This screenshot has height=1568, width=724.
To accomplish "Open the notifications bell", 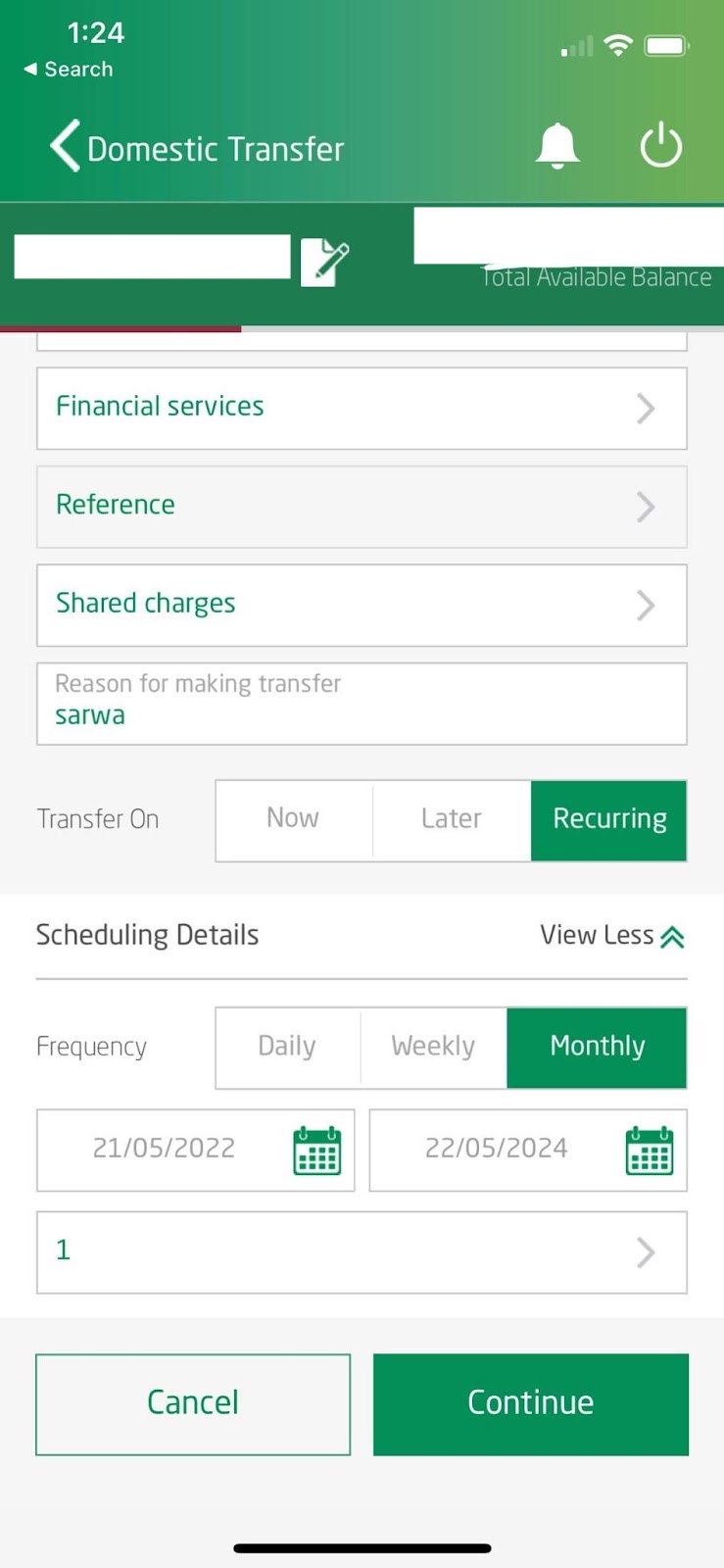I will pos(557,147).
